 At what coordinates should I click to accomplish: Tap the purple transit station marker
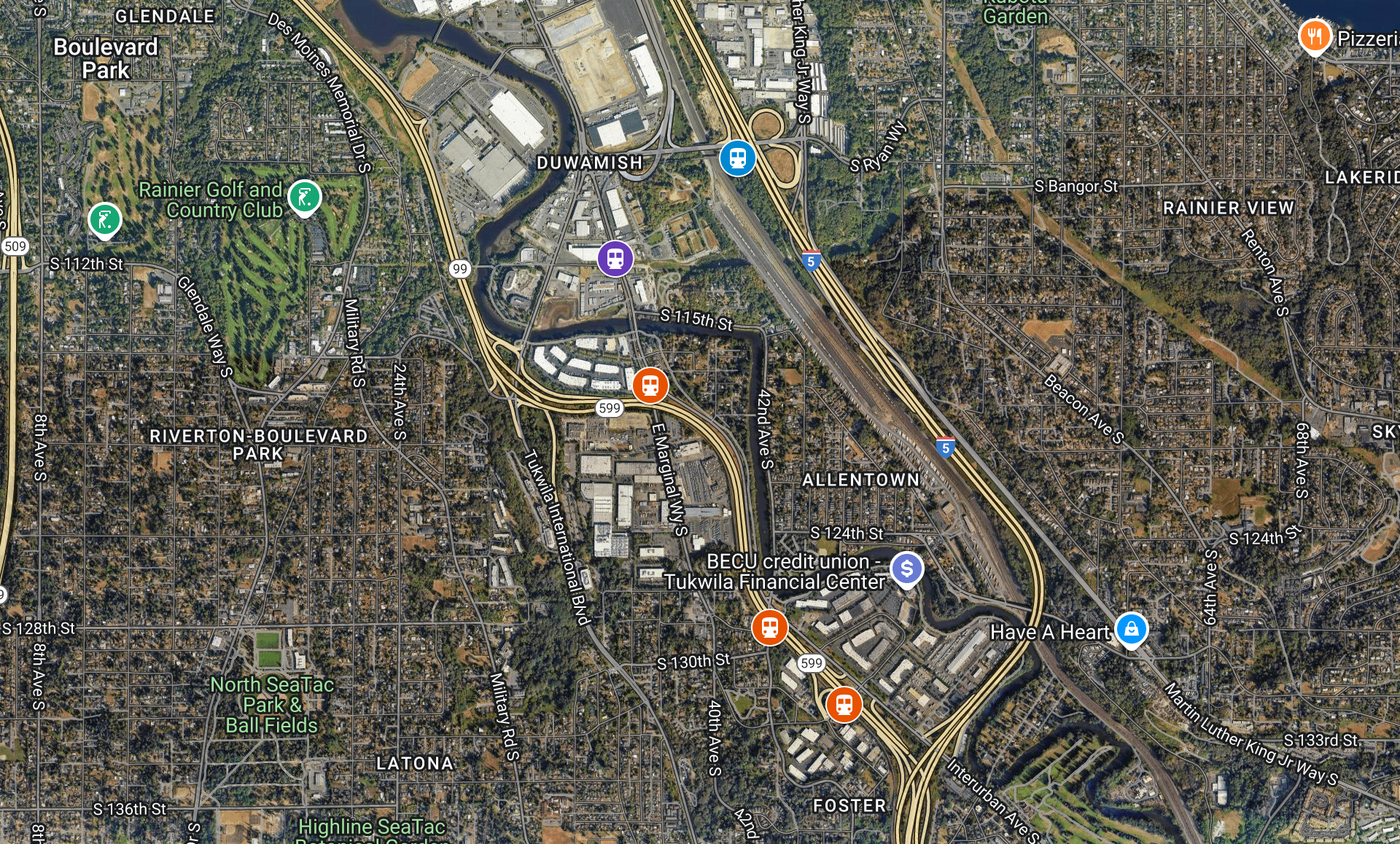[x=615, y=258]
